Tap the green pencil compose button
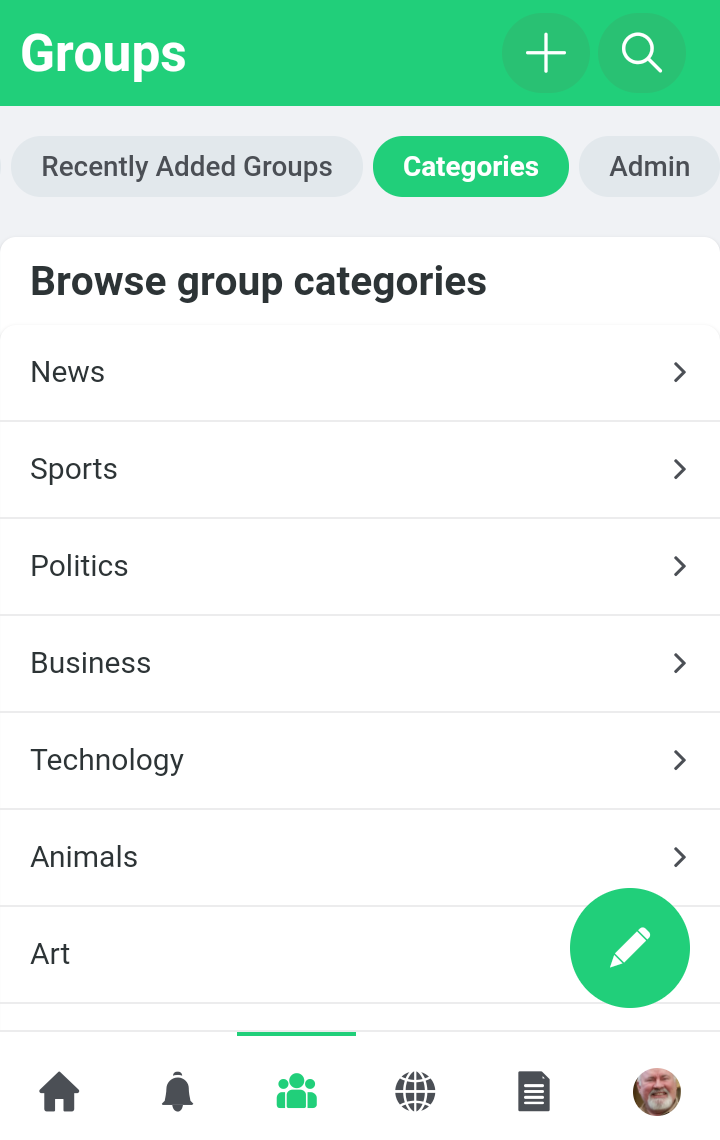 [630, 948]
